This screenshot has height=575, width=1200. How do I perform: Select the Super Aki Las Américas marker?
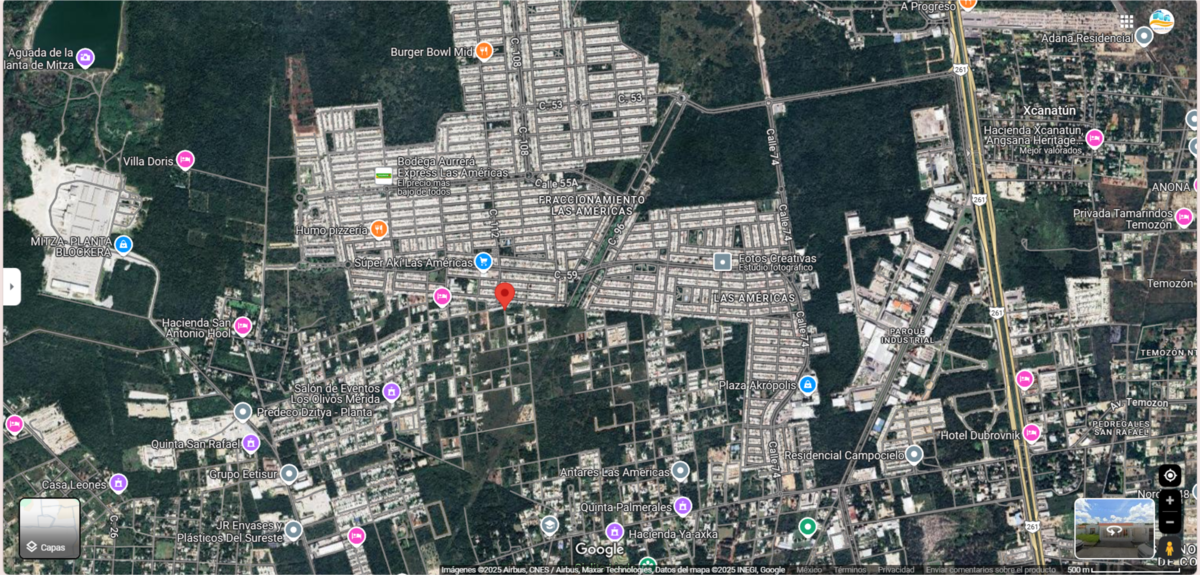click(483, 262)
